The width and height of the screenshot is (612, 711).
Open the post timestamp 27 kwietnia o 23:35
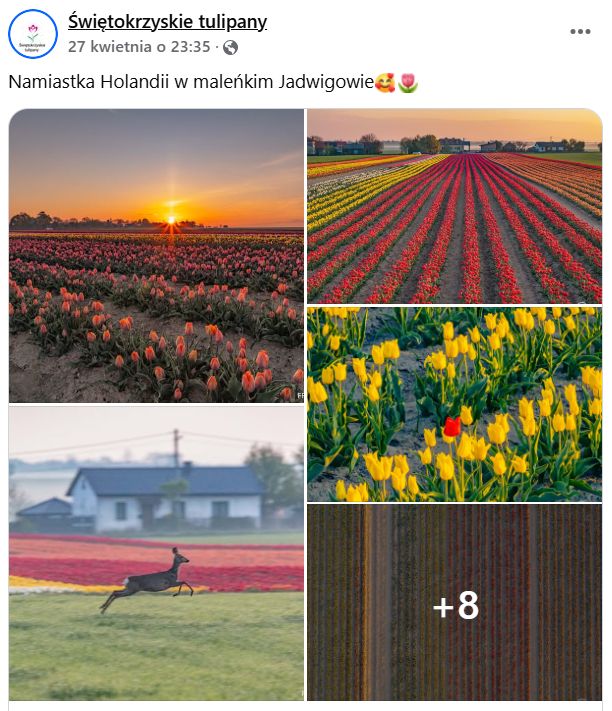(139, 47)
